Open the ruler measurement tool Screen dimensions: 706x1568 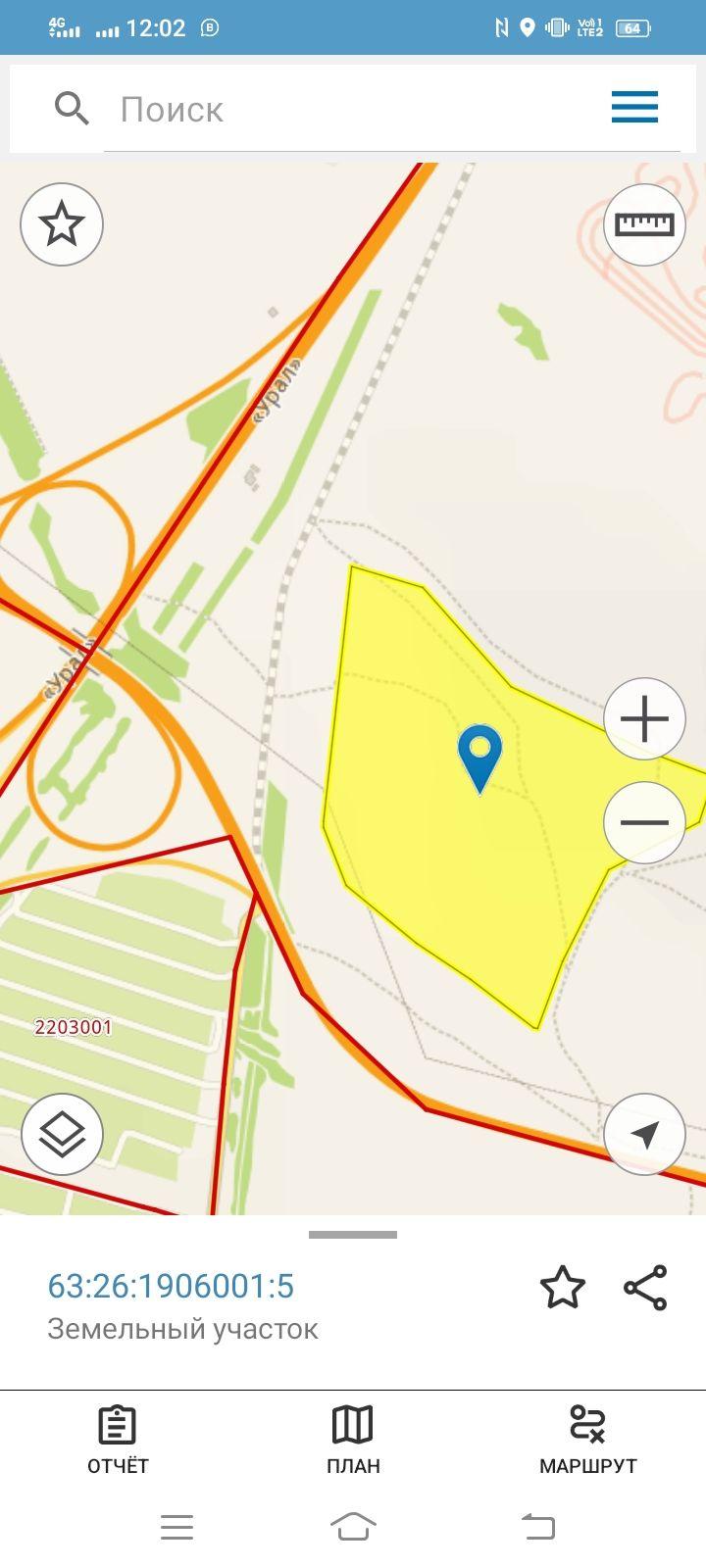click(644, 224)
